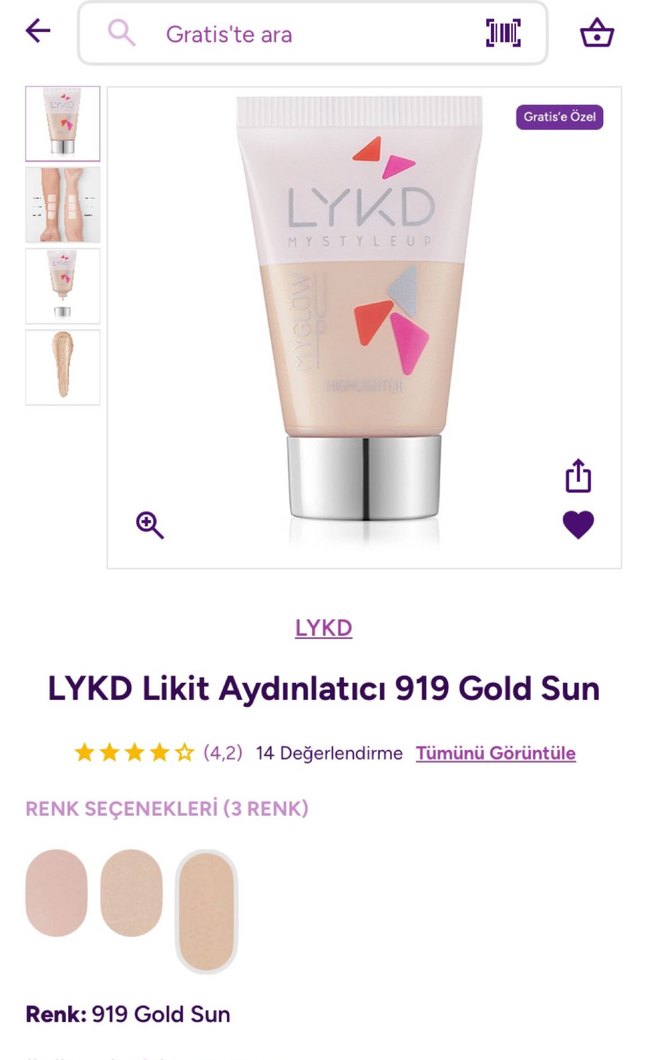Select the opened tube thumbnail
Screen dimensions: 647x1060
(63, 286)
